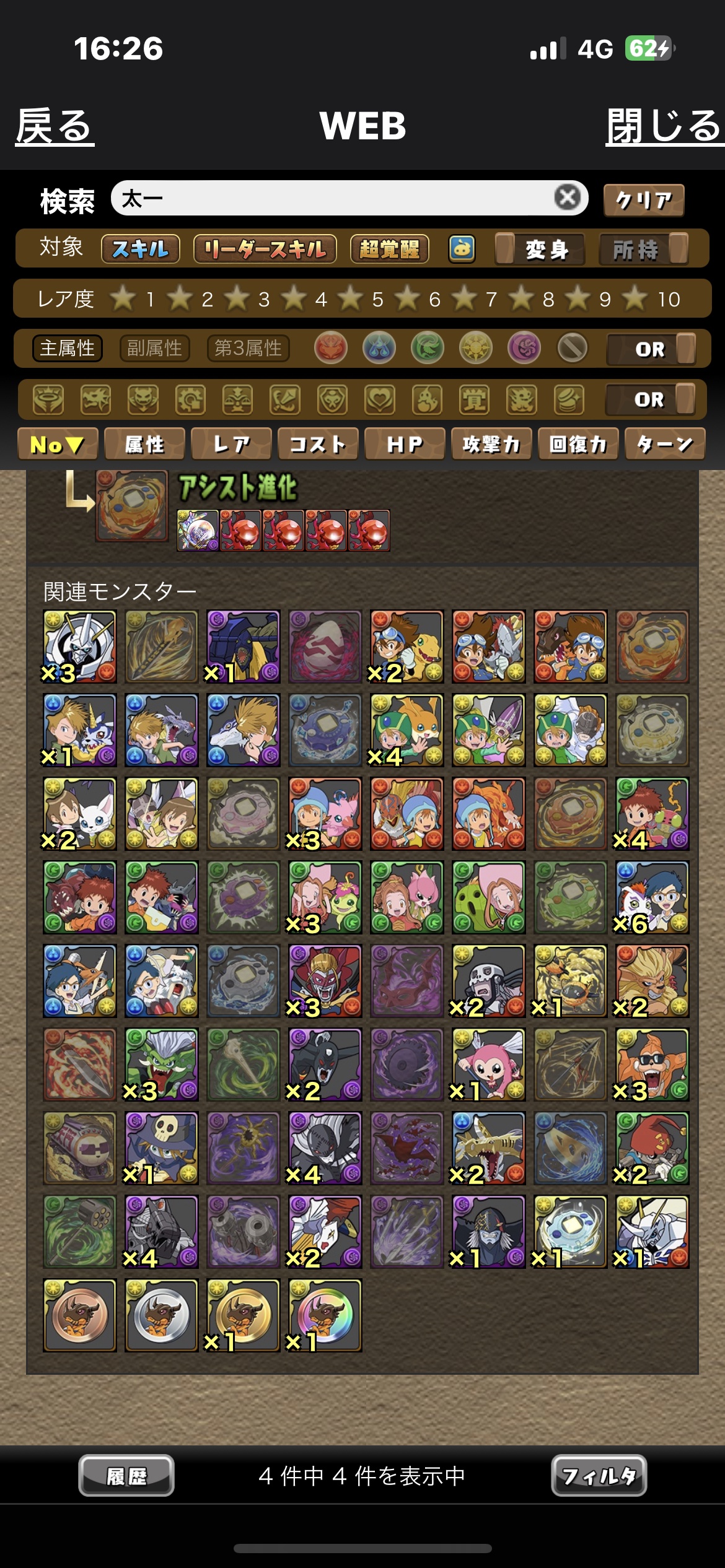Screen dimensions: 725x1568
Task: Close the web view with 閉じる
Action: [663, 126]
